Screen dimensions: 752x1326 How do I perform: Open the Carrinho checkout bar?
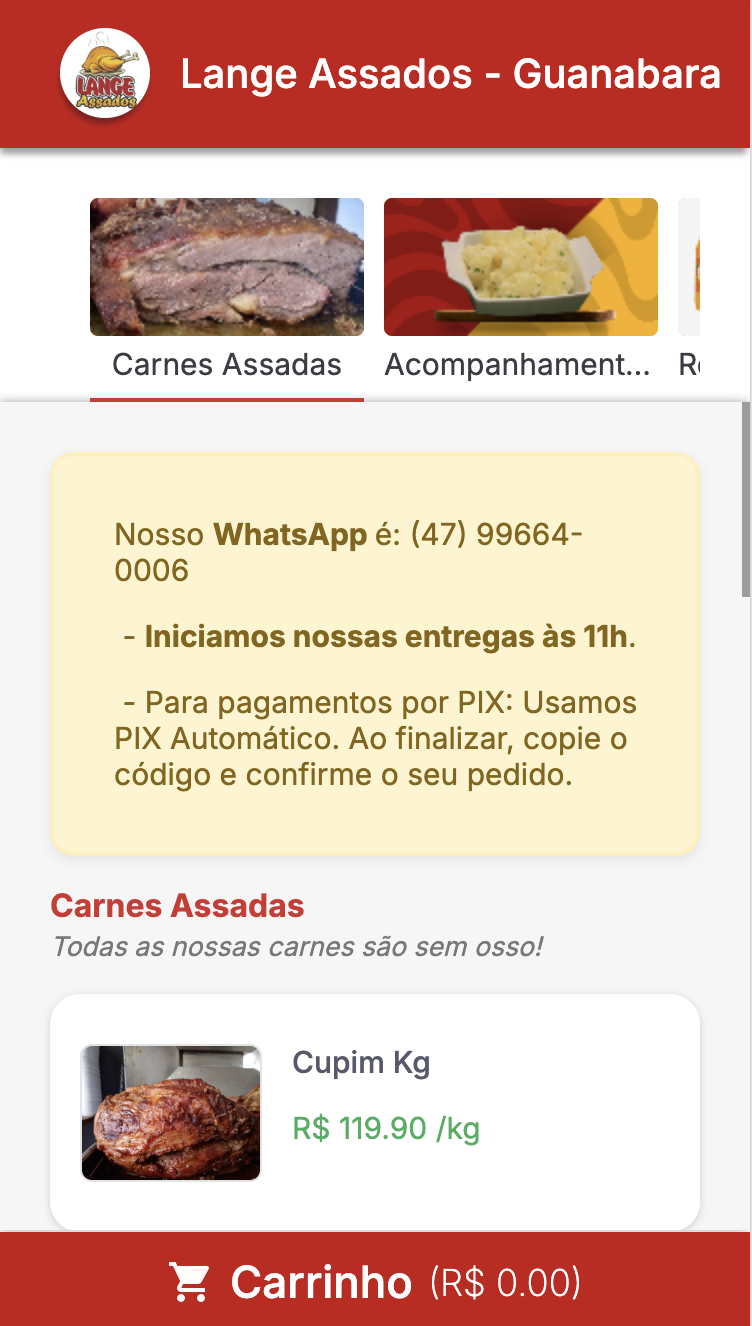(x=376, y=1280)
